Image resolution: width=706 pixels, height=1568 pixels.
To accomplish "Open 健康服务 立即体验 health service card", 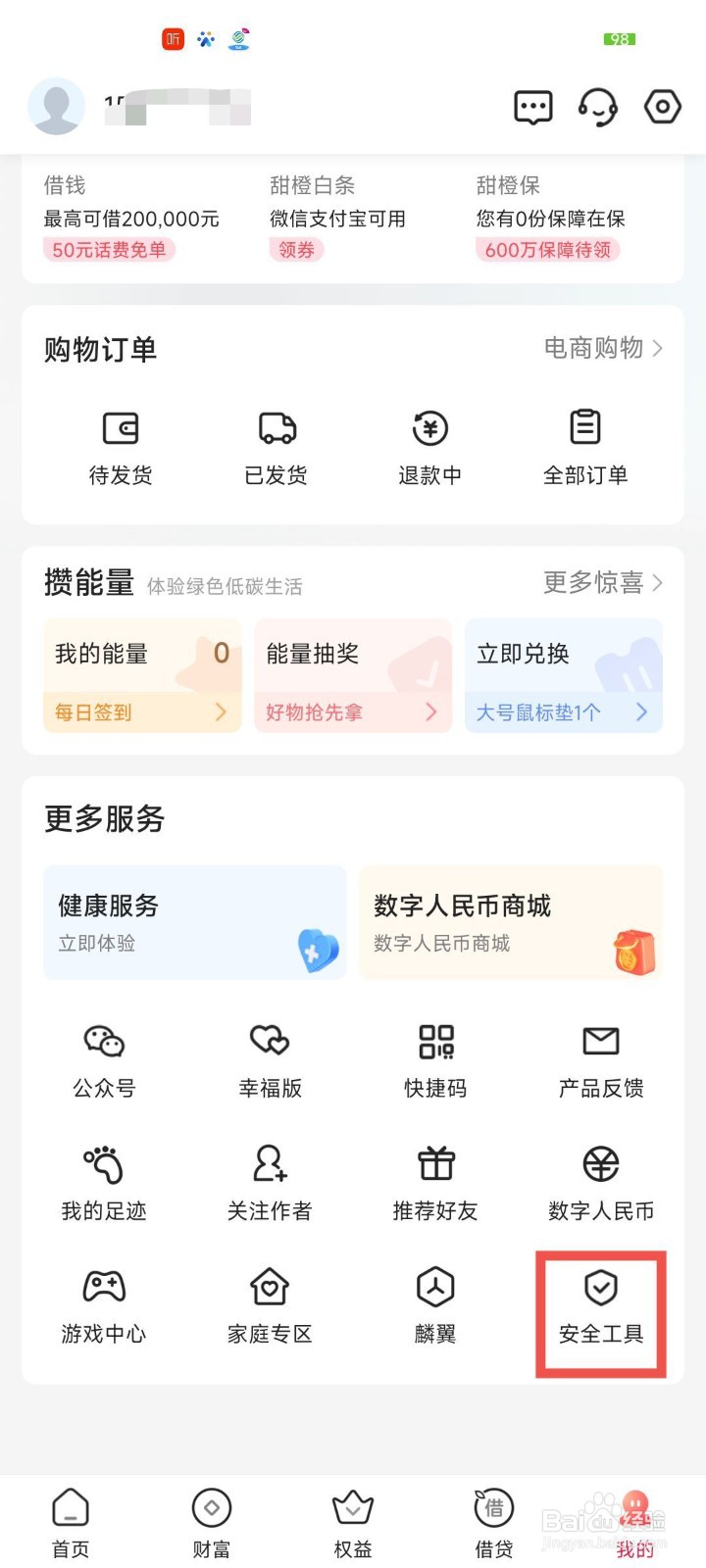I will click(194, 922).
